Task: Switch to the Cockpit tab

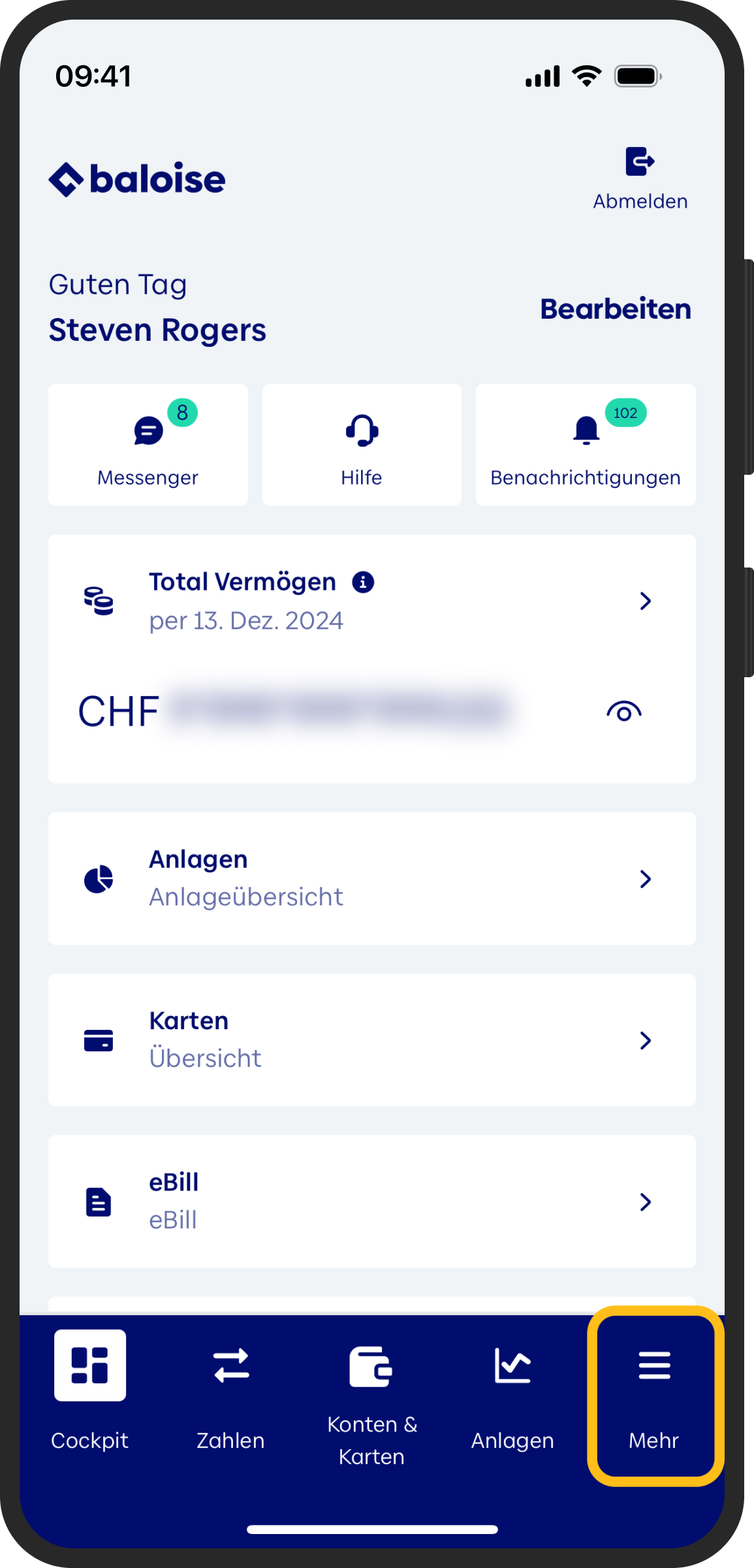Action: click(90, 1391)
